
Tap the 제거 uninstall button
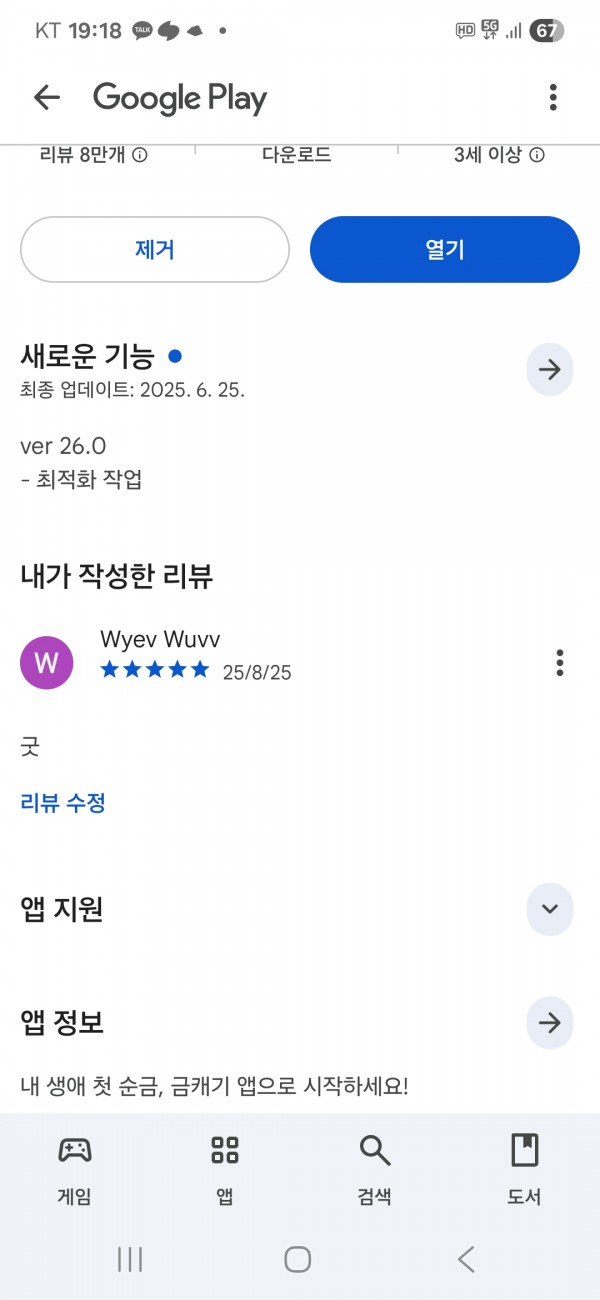[155, 250]
